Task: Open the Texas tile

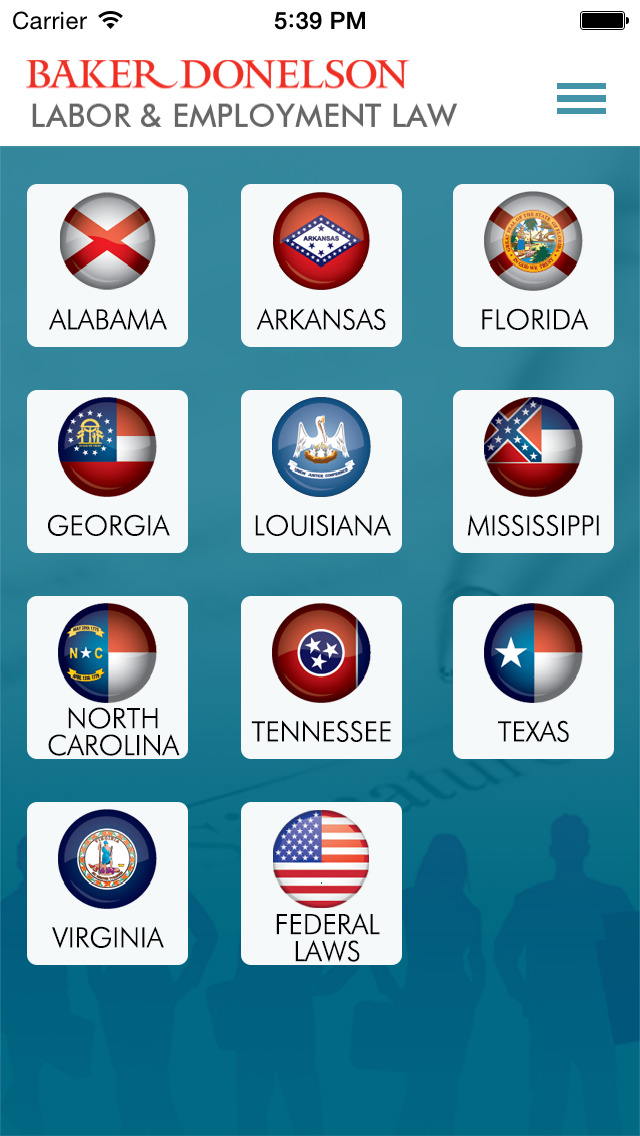Action: pyautogui.click(x=533, y=677)
